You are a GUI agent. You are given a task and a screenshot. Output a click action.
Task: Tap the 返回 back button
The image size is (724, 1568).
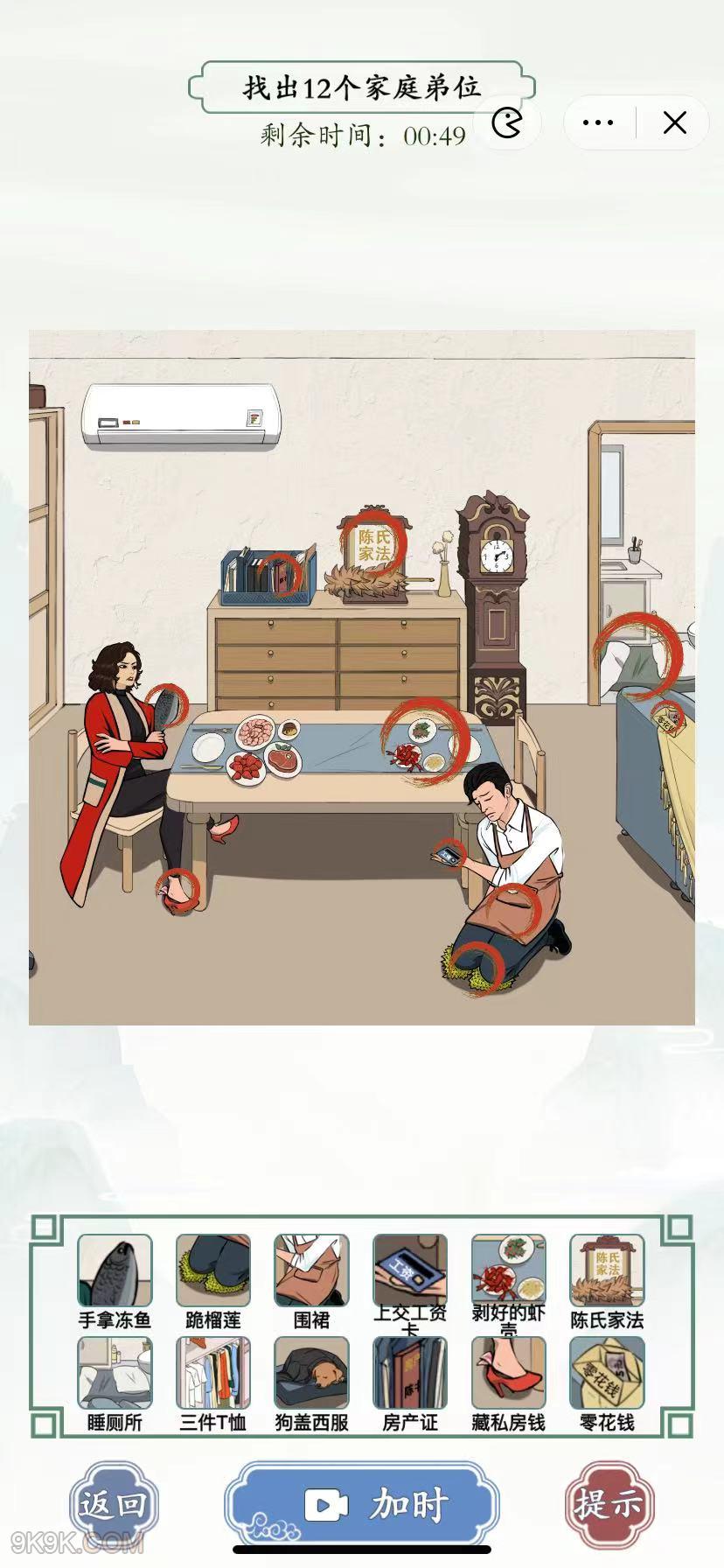point(113,1504)
